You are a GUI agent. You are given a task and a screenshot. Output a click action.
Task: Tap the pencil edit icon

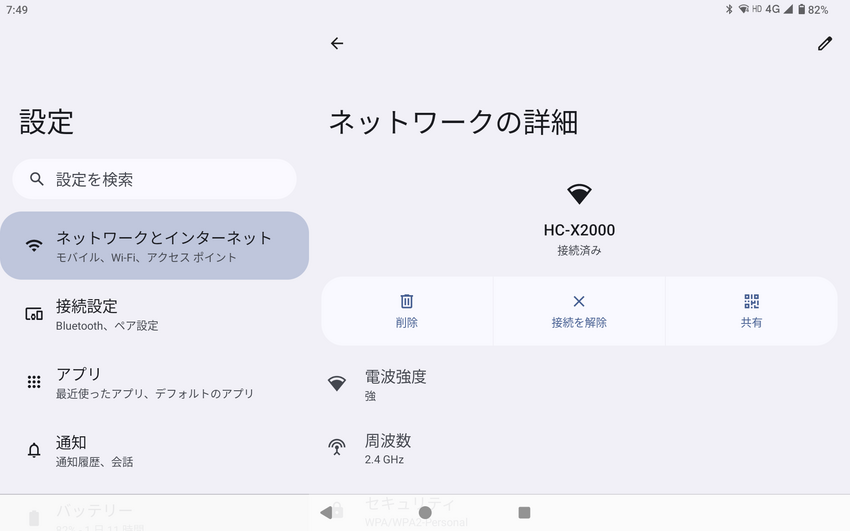tap(824, 44)
